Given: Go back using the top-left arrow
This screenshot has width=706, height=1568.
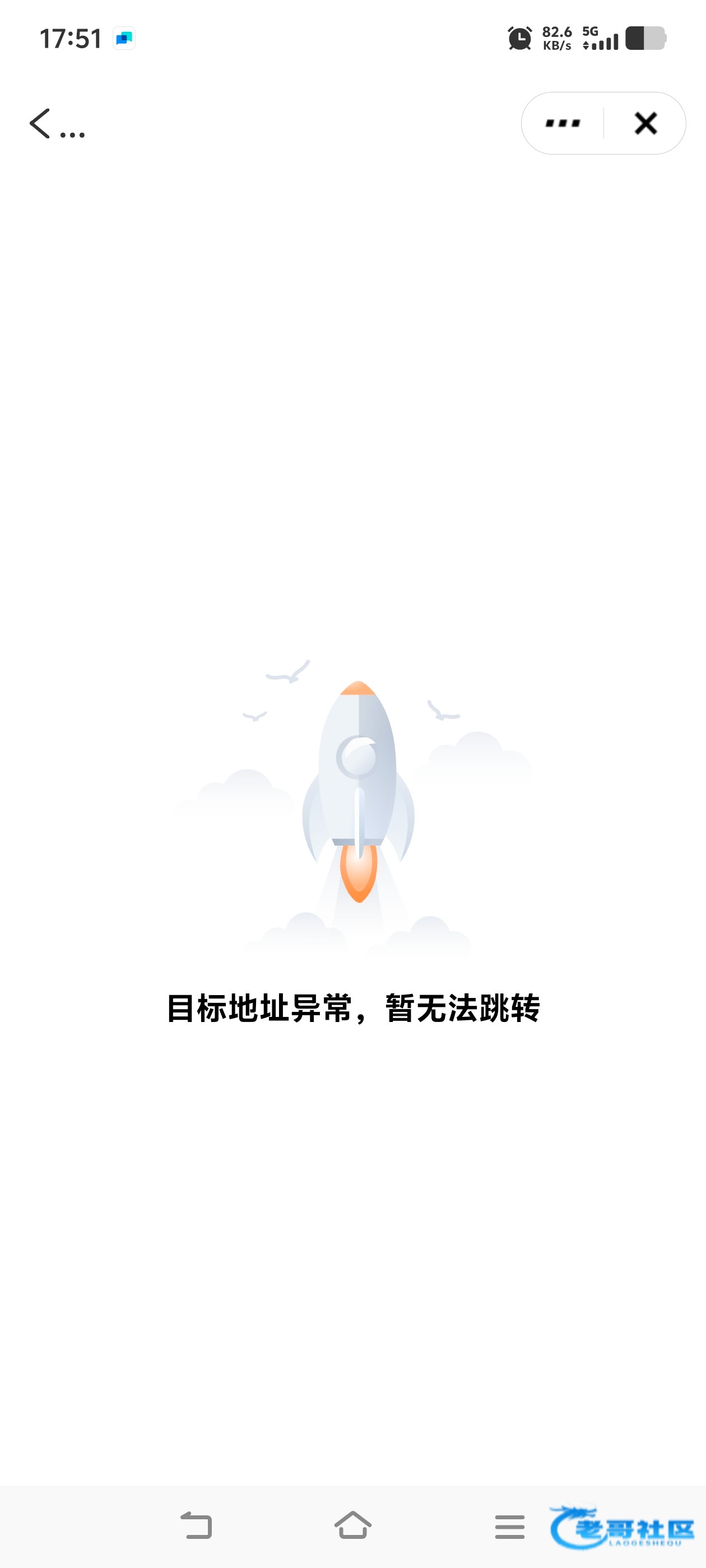Looking at the screenshot, I should [x=40, y=124].
